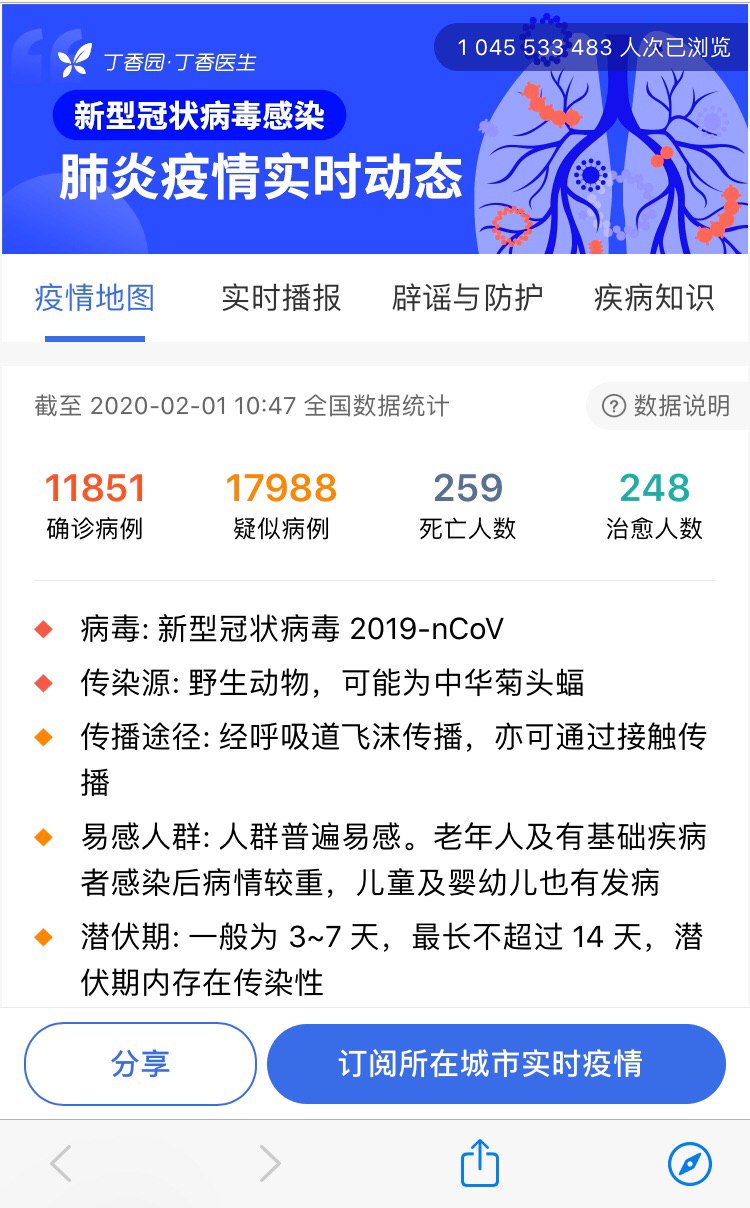Subscribe via 订阅所在城市实时疫情 button

coord(496,1064)
